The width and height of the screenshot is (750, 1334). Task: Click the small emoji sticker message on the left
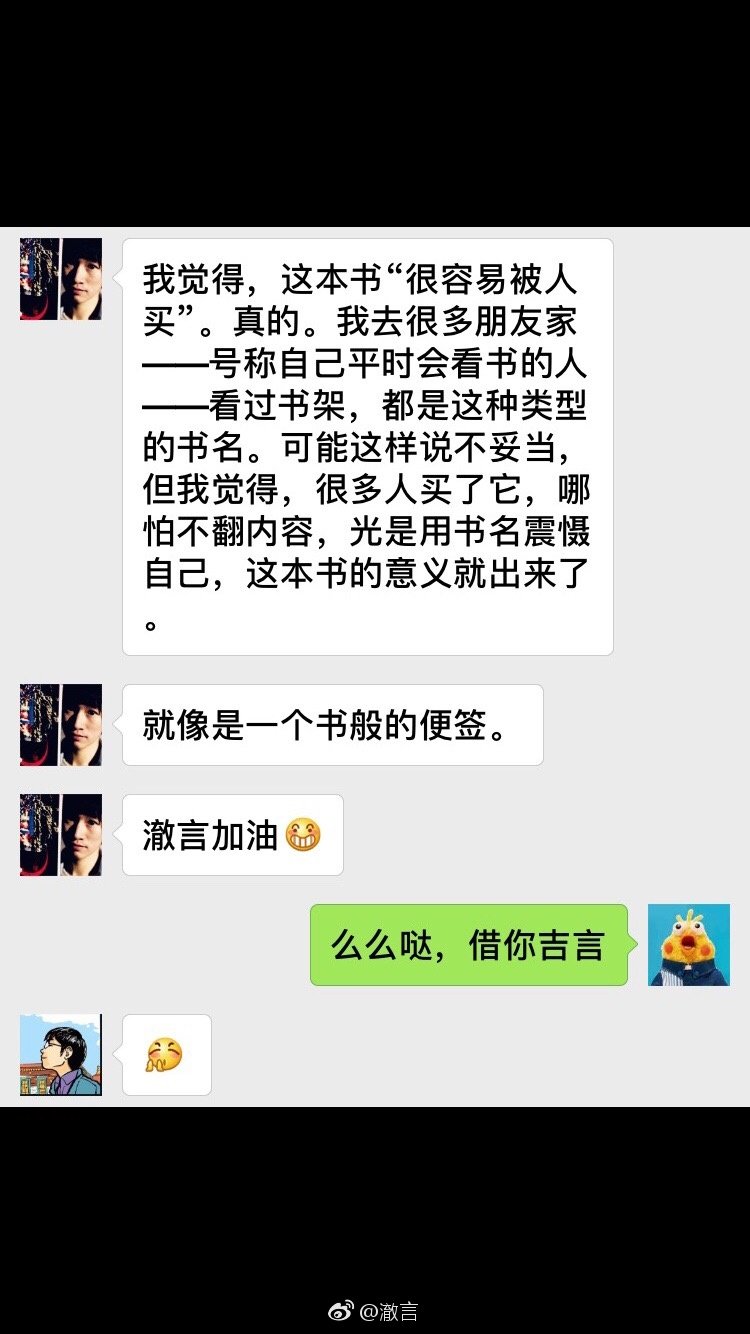166,1053
